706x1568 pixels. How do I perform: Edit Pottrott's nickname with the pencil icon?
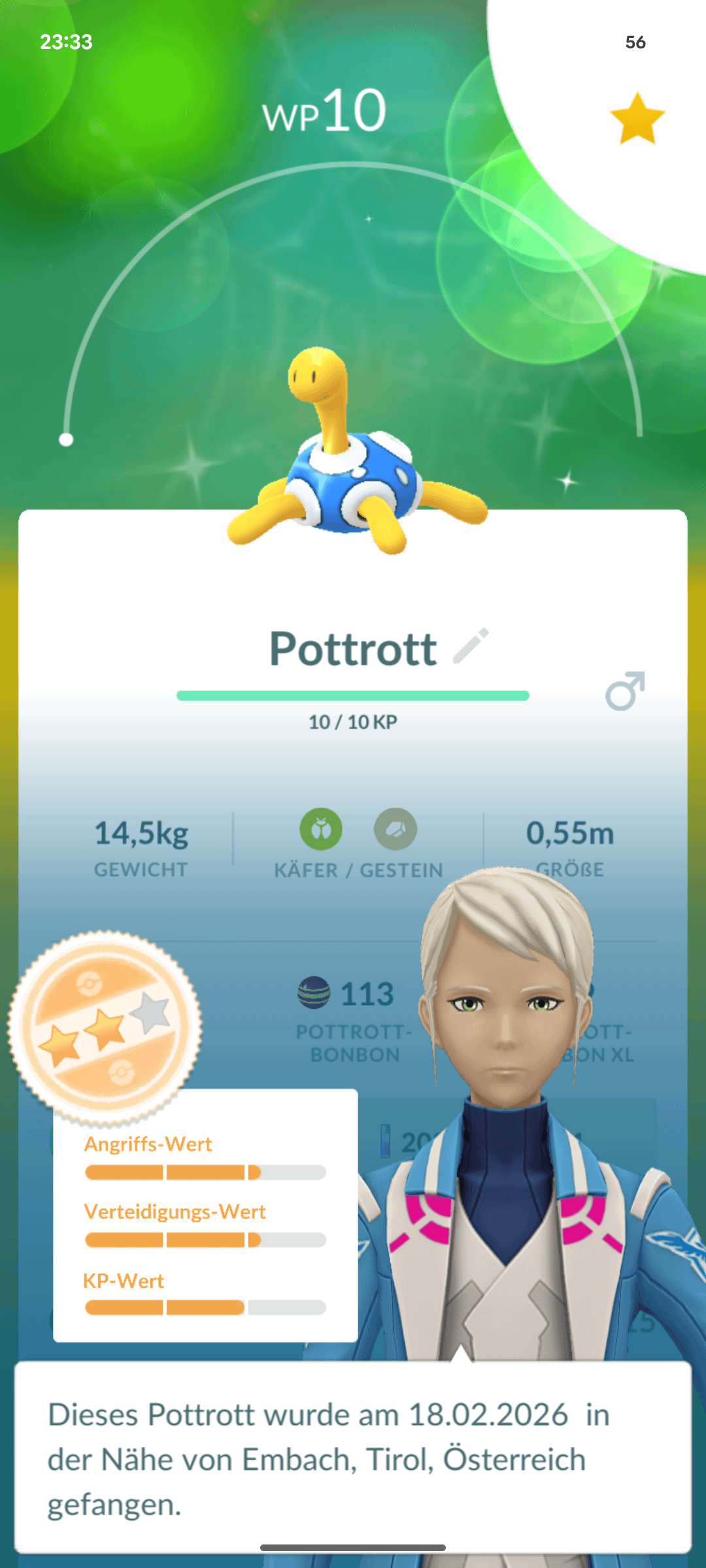click(471, 645)
